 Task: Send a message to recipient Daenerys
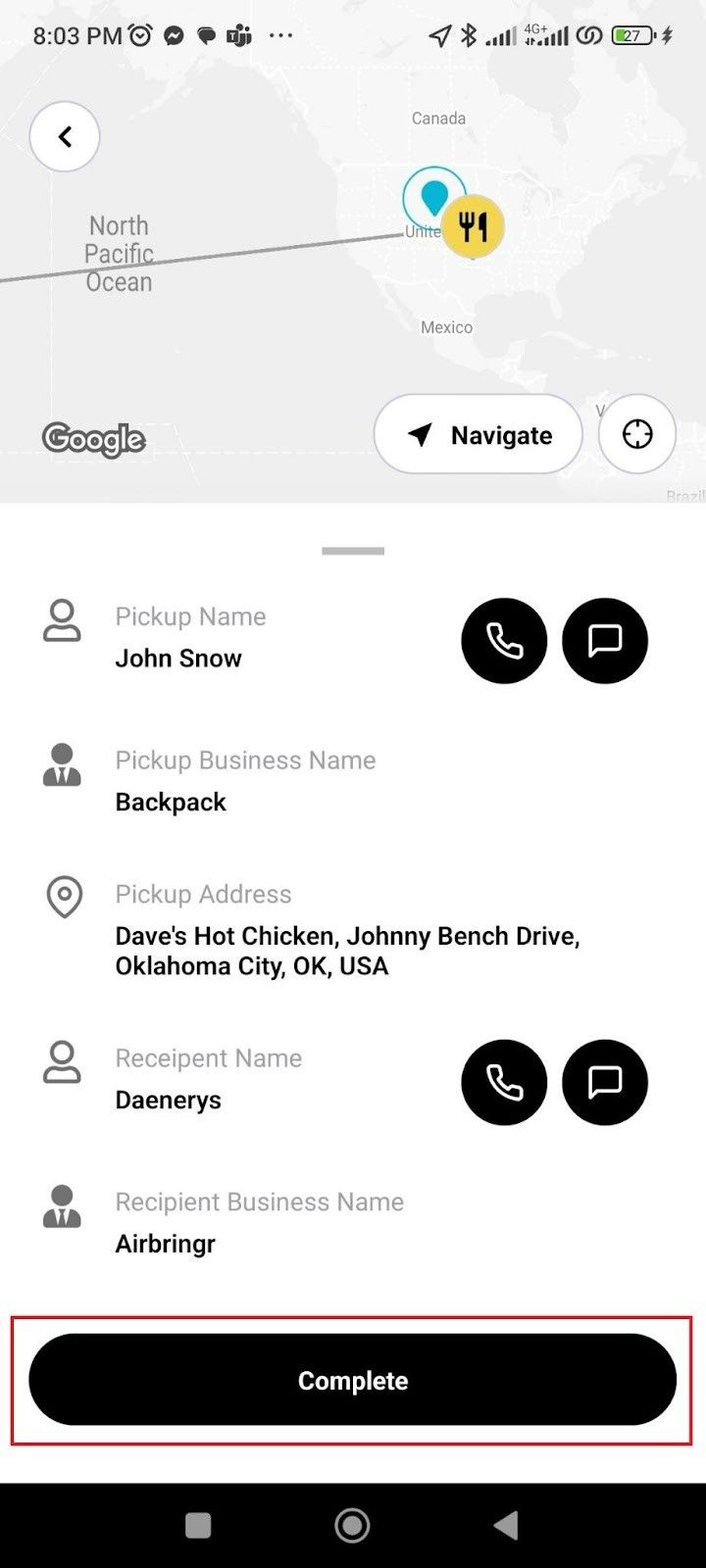(605, 1082)
